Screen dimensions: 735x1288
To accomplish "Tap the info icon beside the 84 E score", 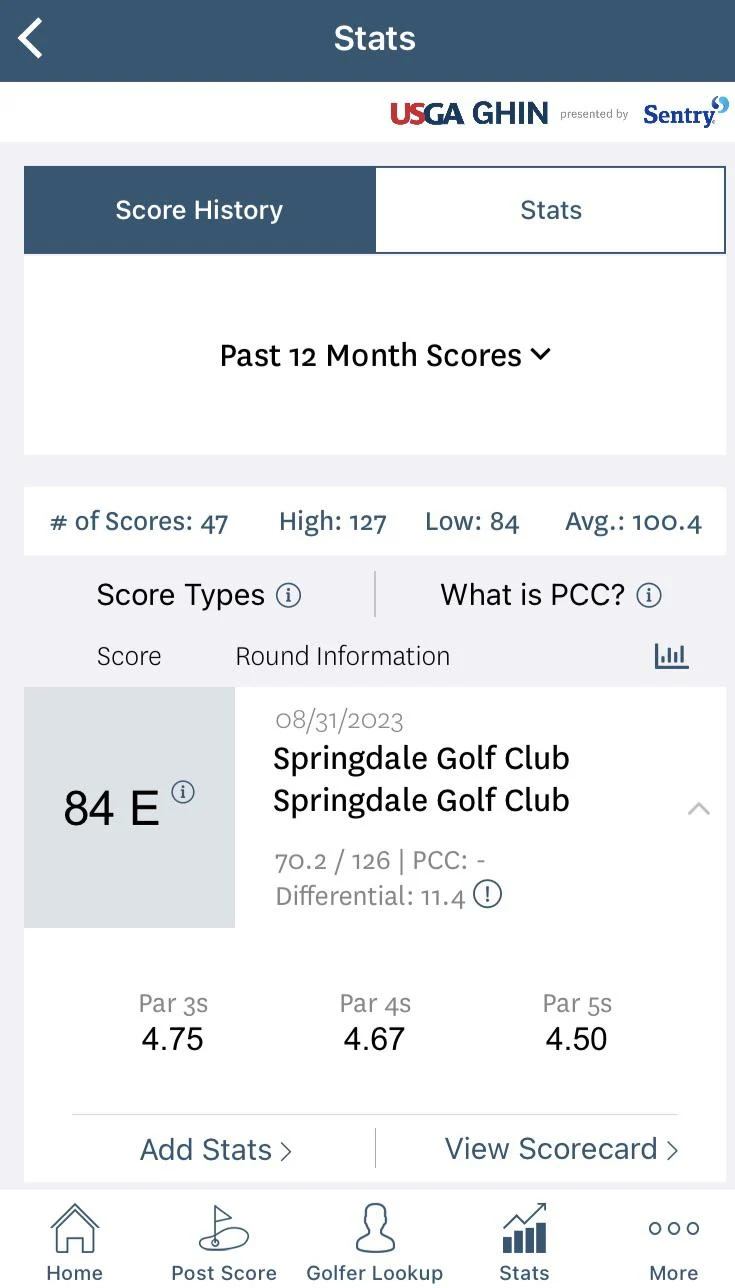I will coord(182,791).
